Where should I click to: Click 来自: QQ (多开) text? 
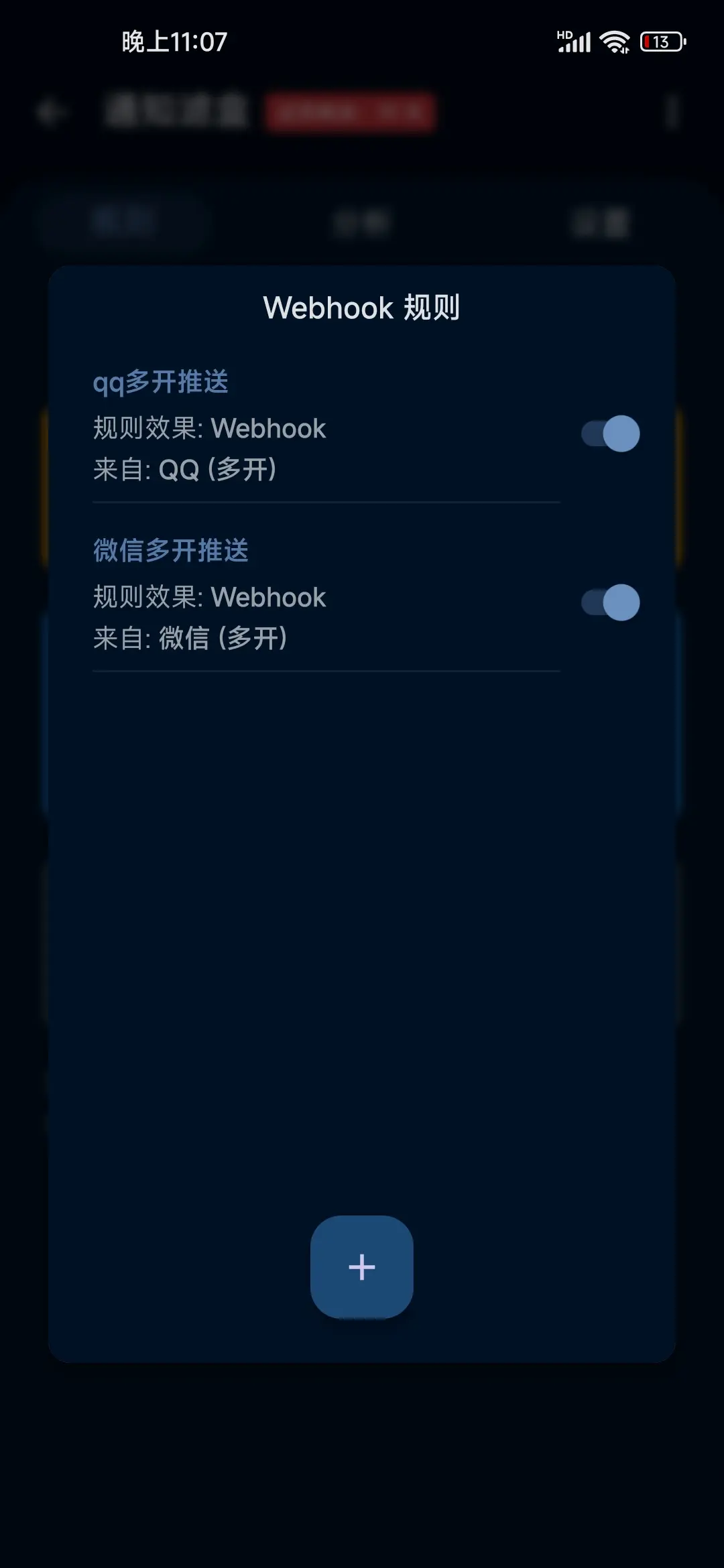[188, 470]
